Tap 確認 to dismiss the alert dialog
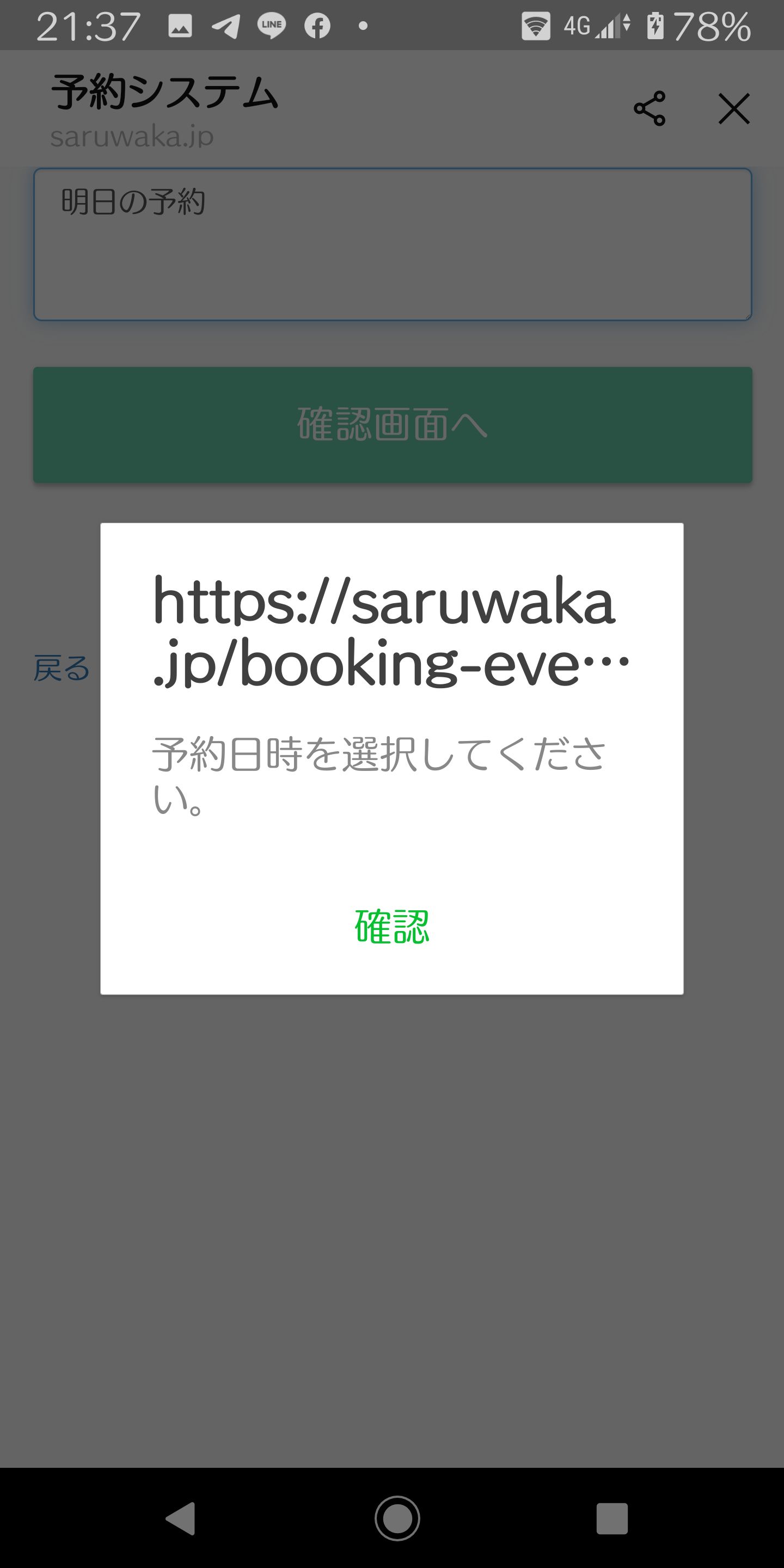Screen dimensions: 784x1568 pos(392,927)
